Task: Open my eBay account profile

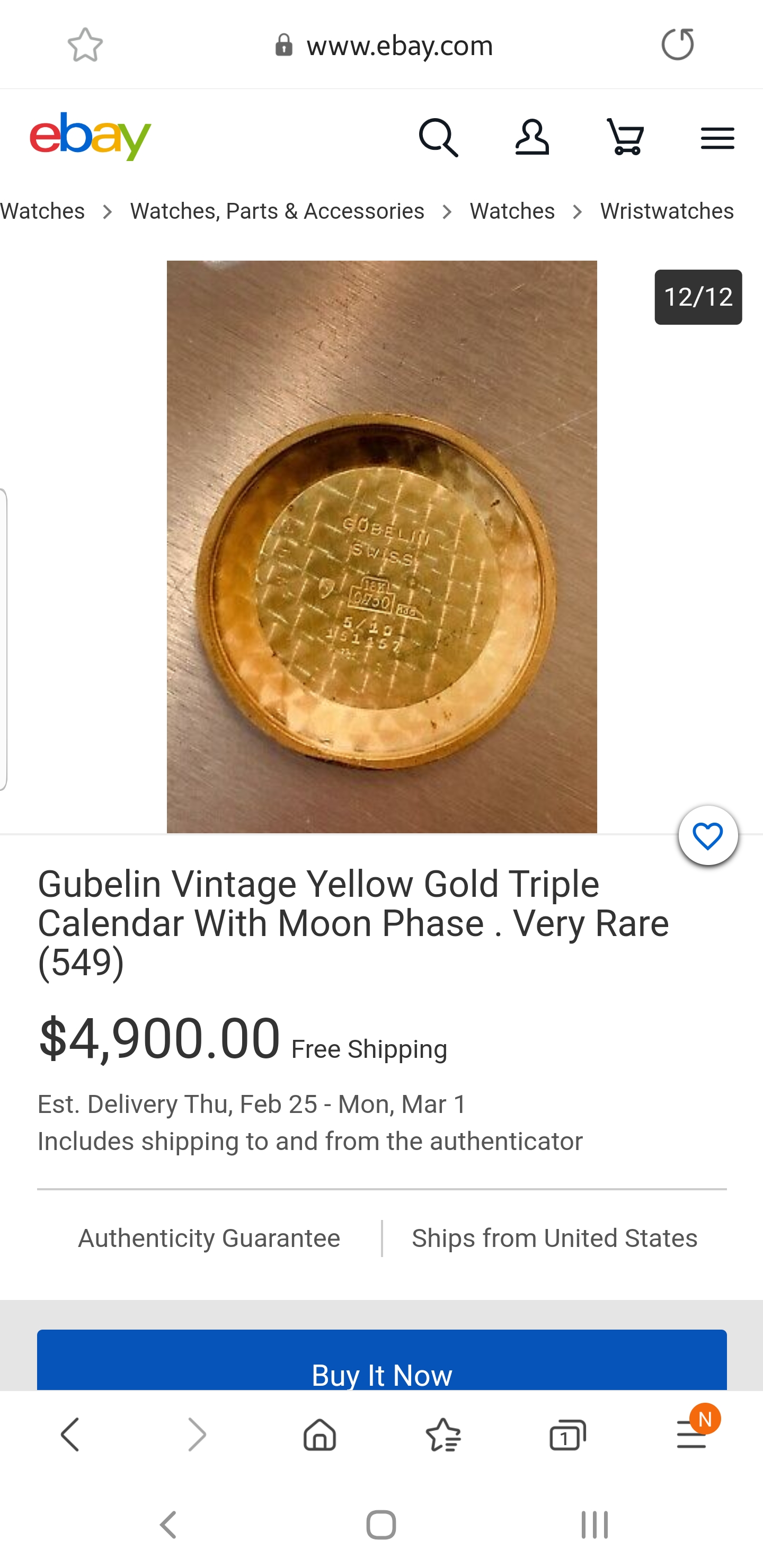Action: click(531, 138)
